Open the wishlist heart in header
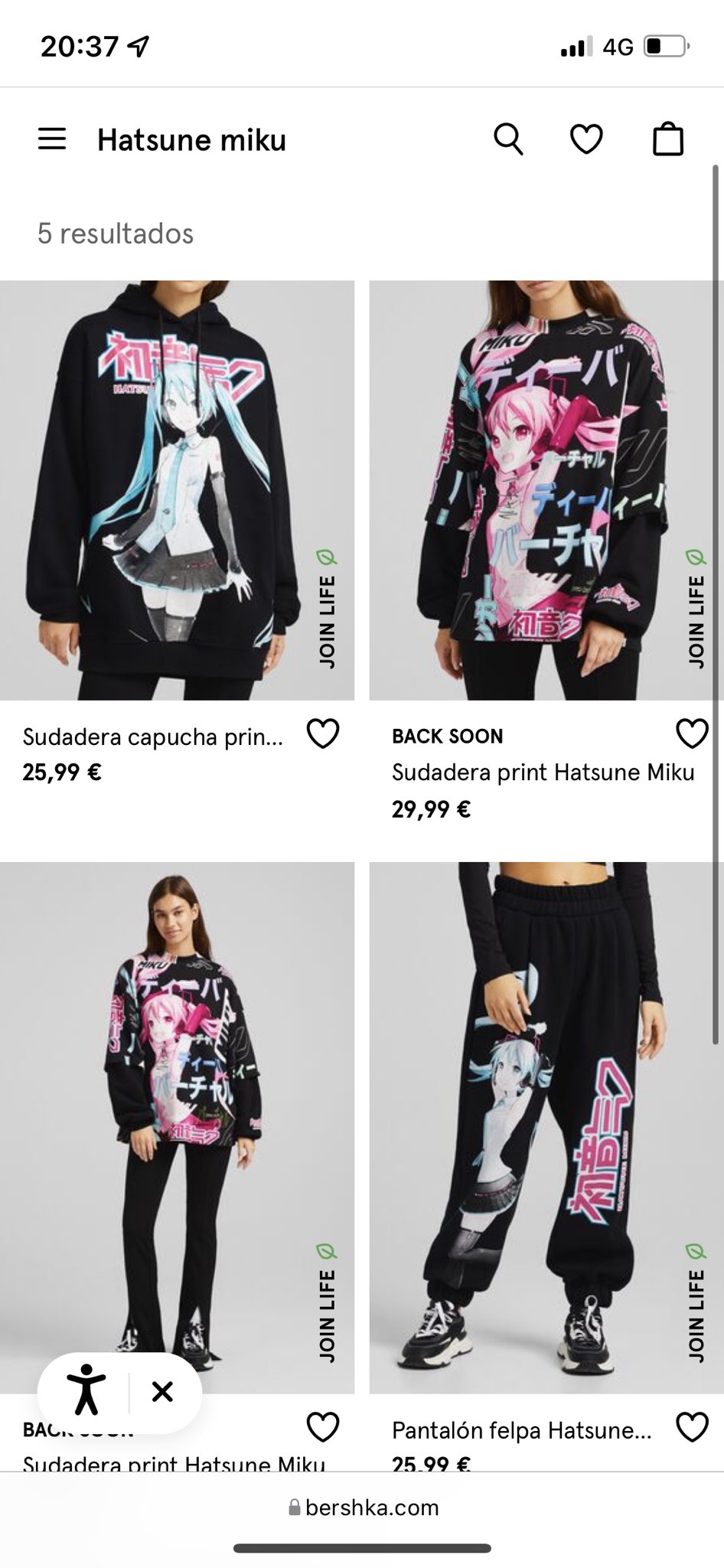724x1568 pixels. point(586,139)
